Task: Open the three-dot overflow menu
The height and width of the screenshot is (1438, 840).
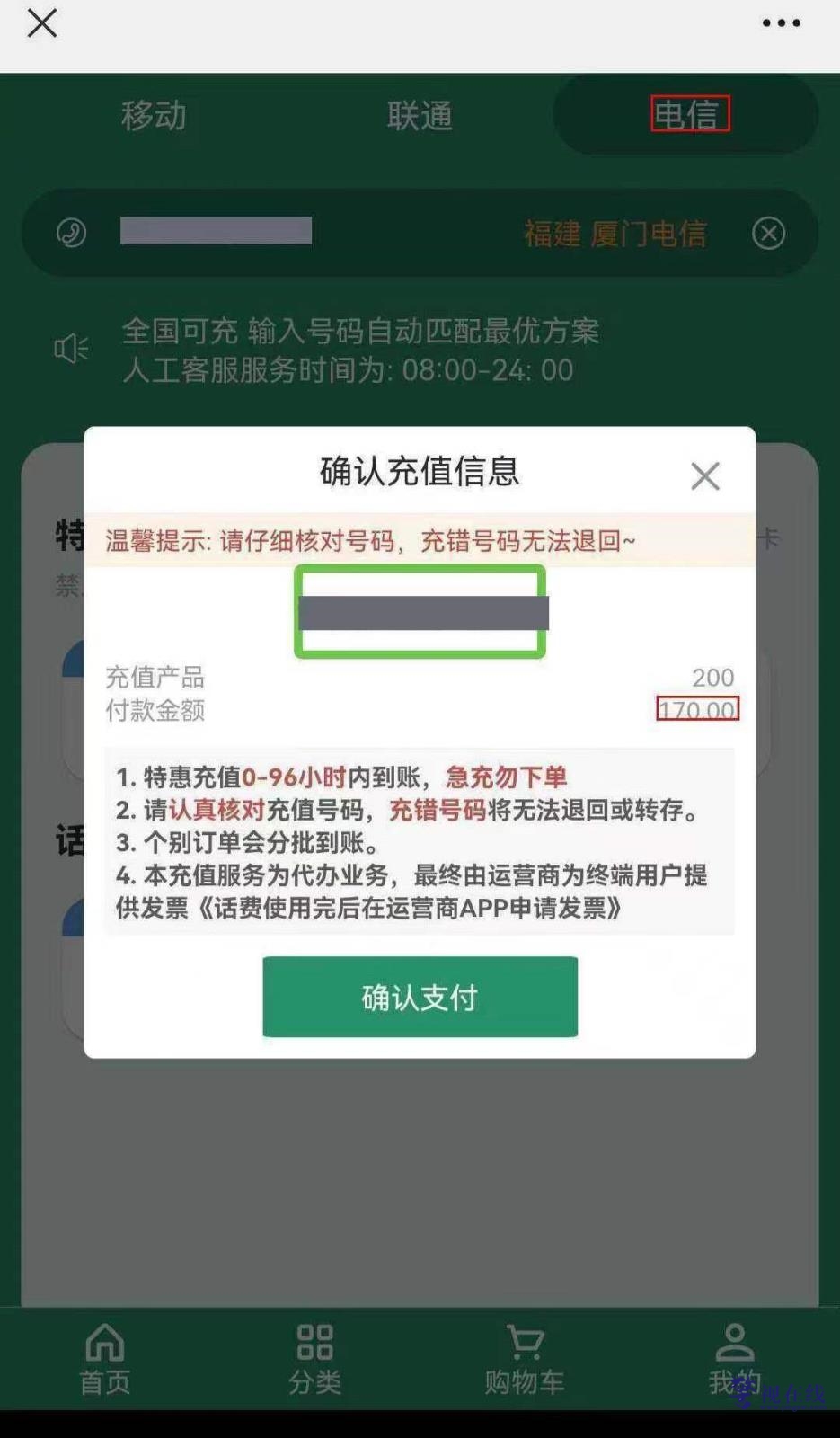Action: 781,23
